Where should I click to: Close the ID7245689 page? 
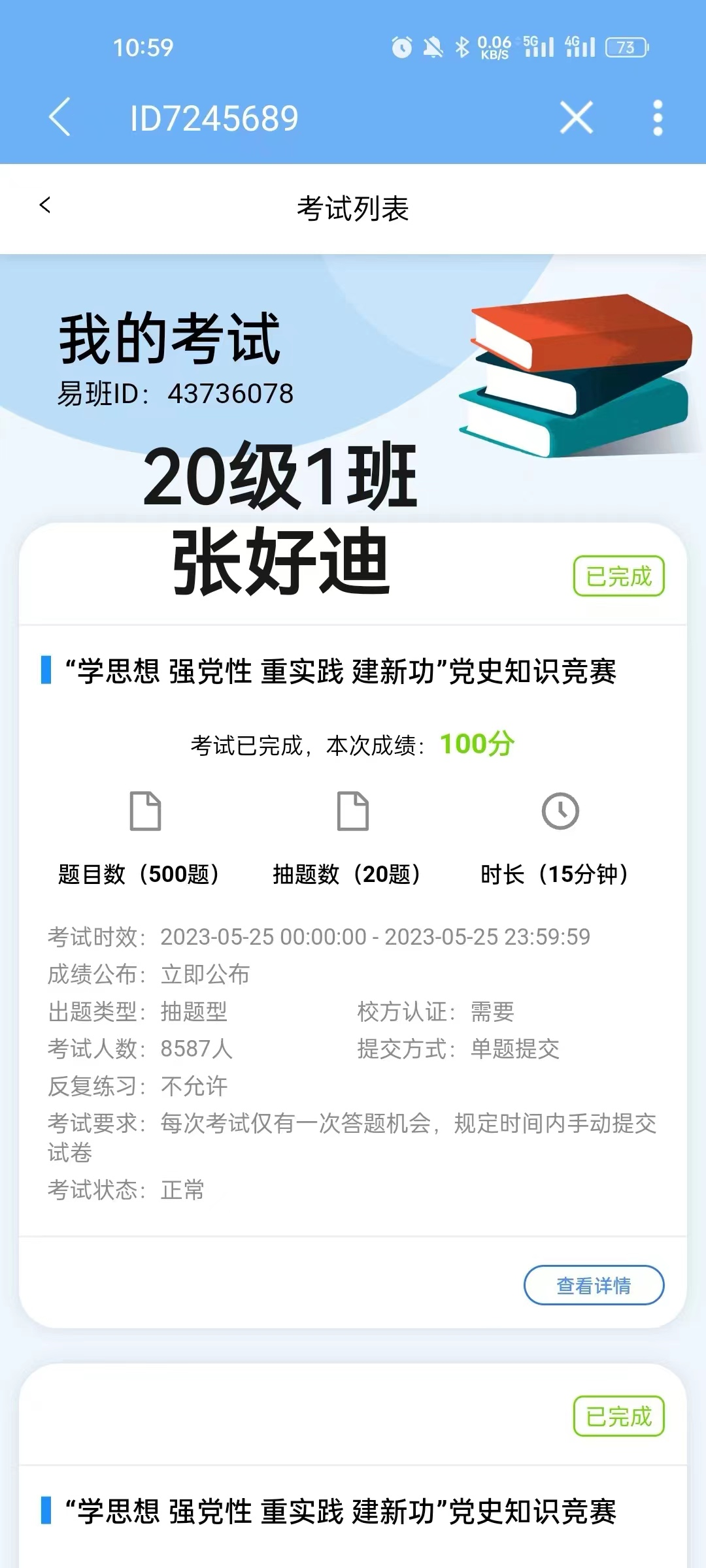pos(576,118)
